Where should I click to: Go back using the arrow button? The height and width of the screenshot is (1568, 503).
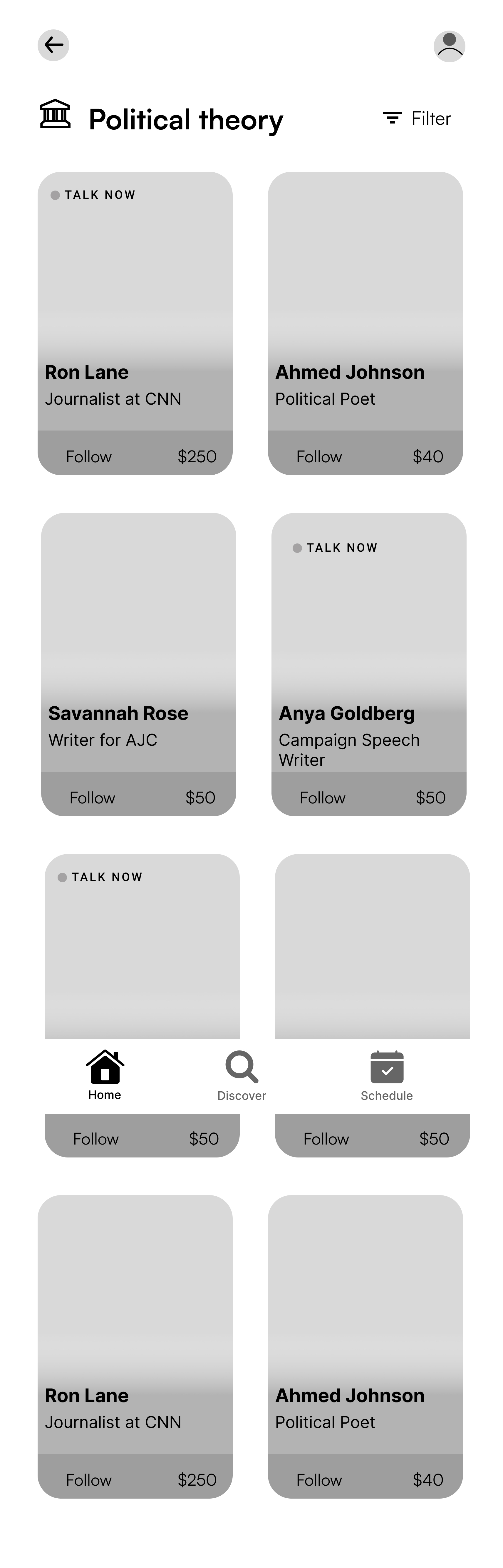coord(53,45)
